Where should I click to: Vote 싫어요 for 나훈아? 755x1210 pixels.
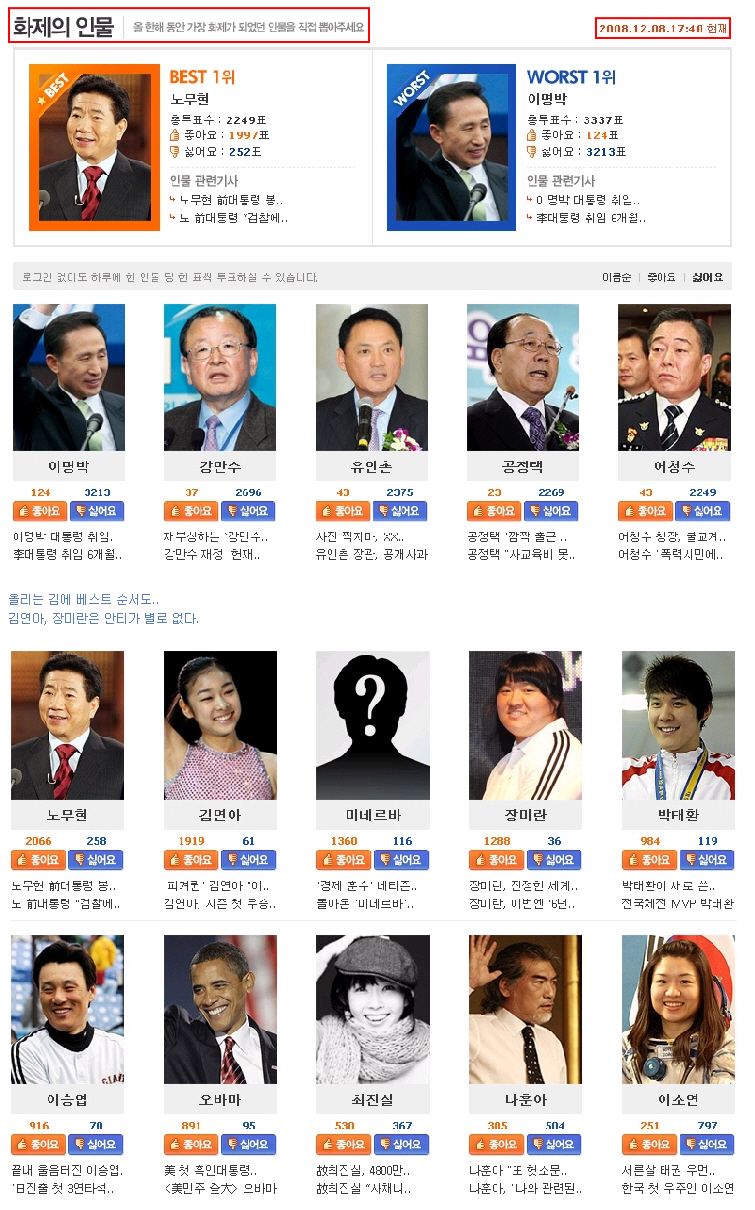(552, 1144)
